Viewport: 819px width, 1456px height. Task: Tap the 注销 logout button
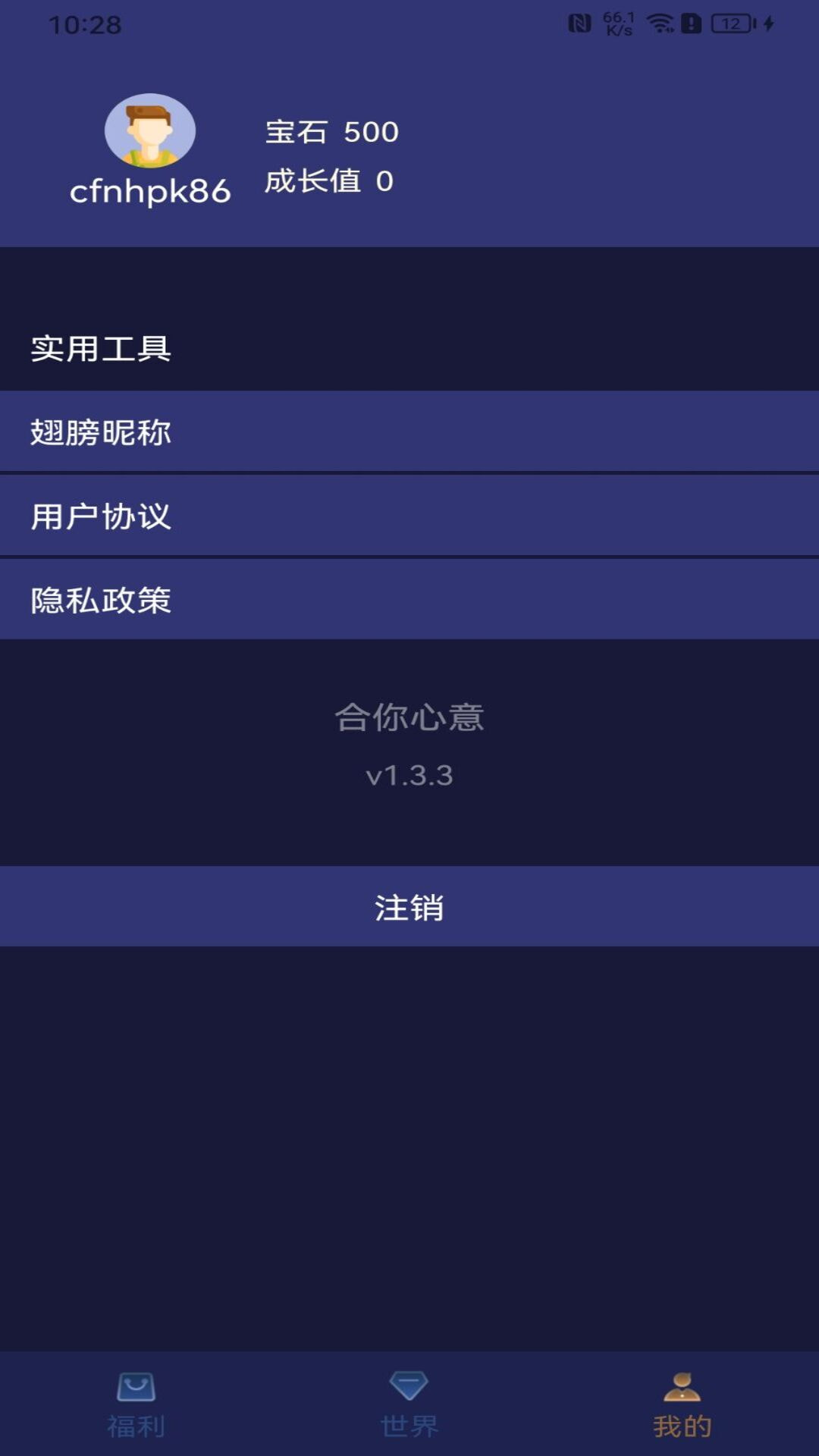[409, 907]
